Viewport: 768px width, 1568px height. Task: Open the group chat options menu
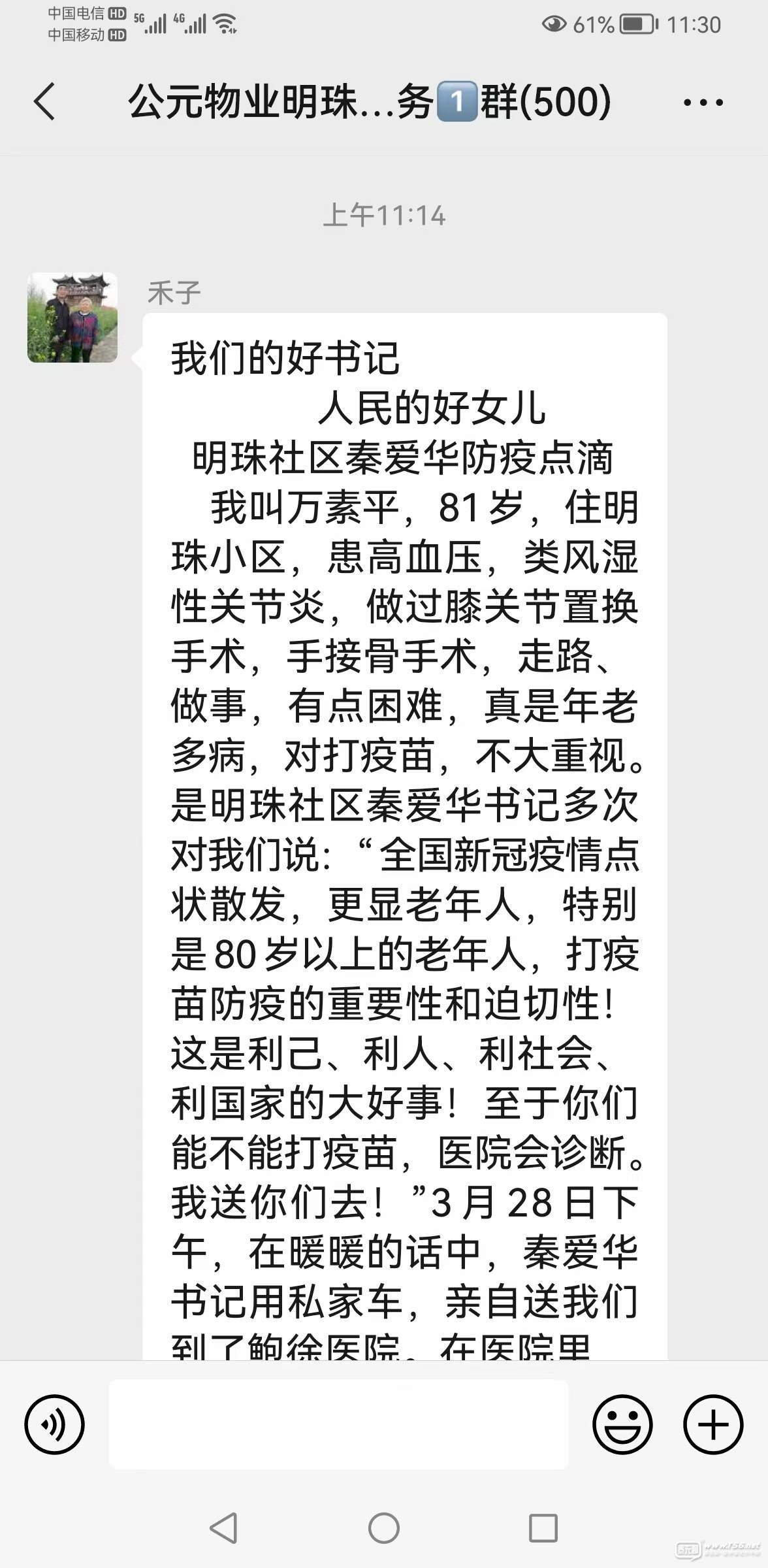(703, 103)
